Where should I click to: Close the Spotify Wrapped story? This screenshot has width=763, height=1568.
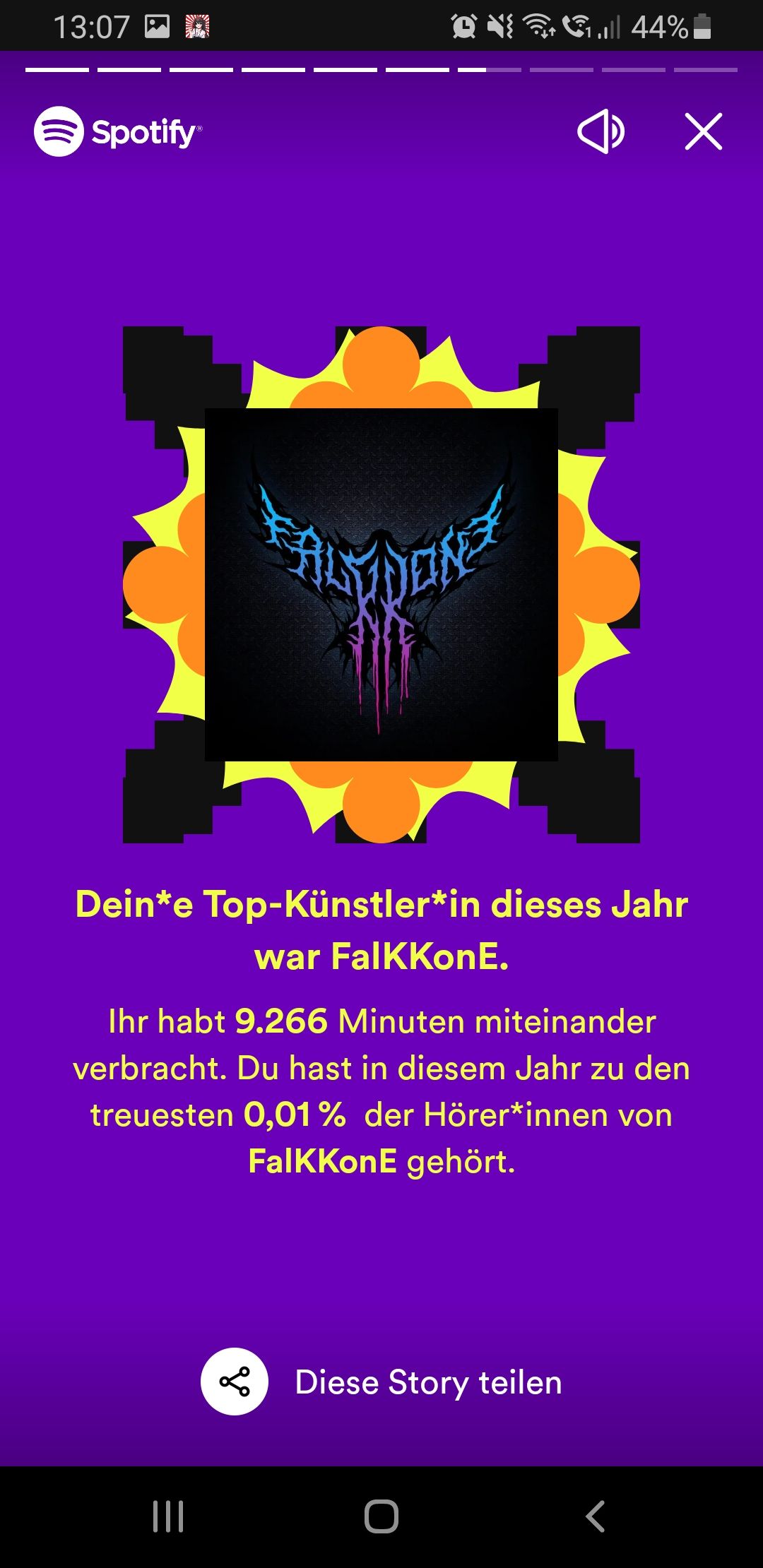[703, 131]
